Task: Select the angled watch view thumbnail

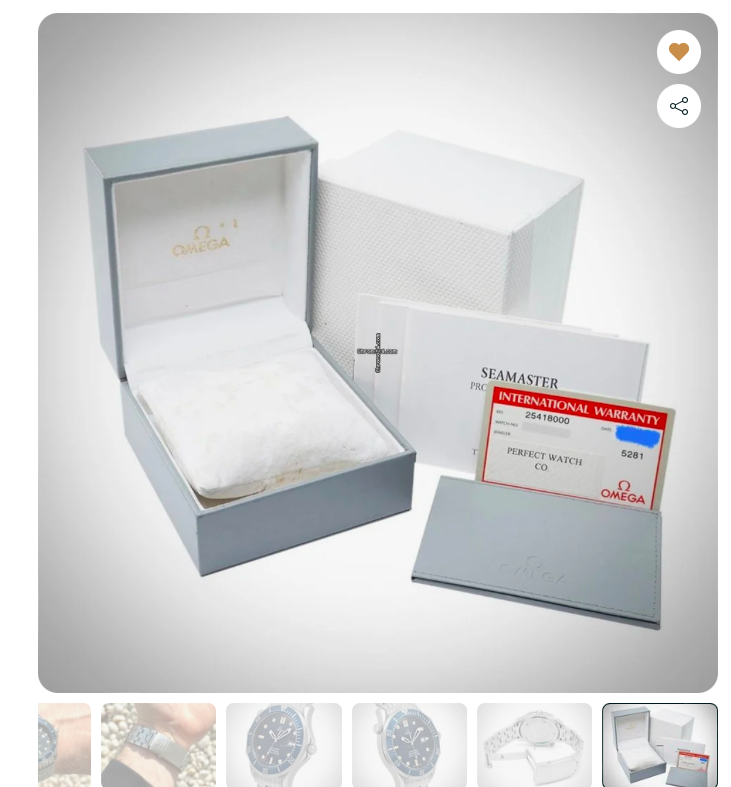Action: 409,744
